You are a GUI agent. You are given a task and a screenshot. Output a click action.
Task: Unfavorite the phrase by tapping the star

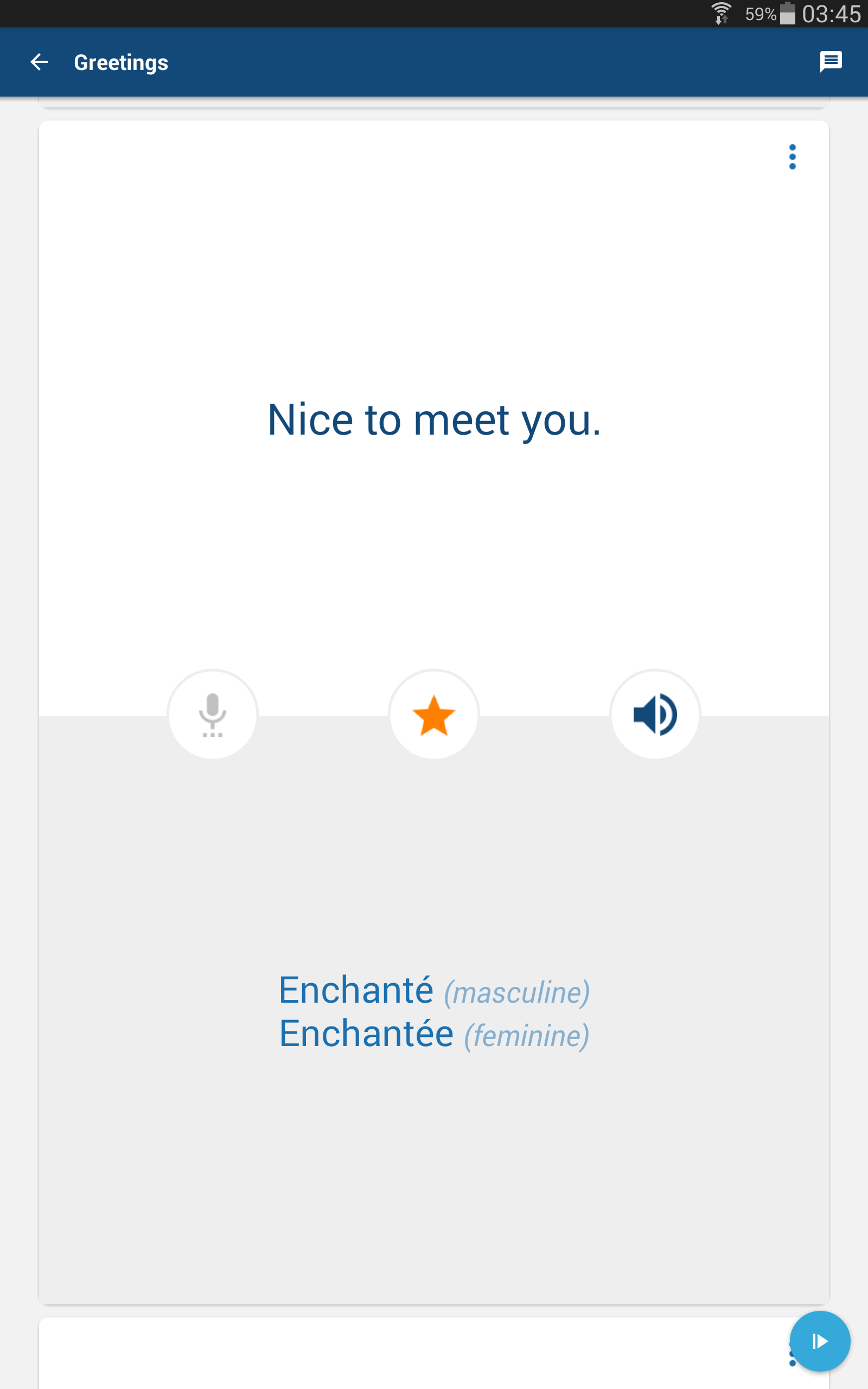[433, 714]
